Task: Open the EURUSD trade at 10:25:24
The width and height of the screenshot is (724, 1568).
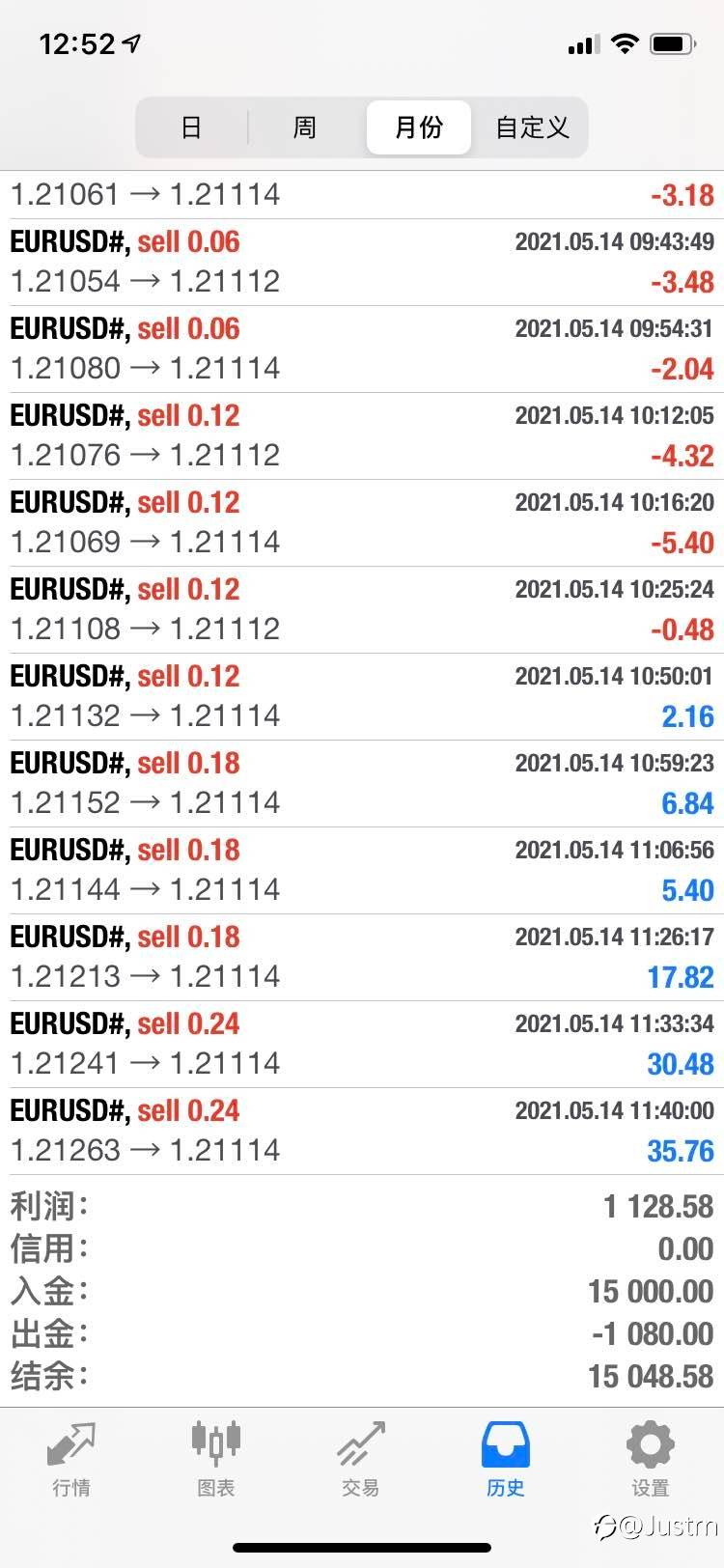Action: pos(362,609)
